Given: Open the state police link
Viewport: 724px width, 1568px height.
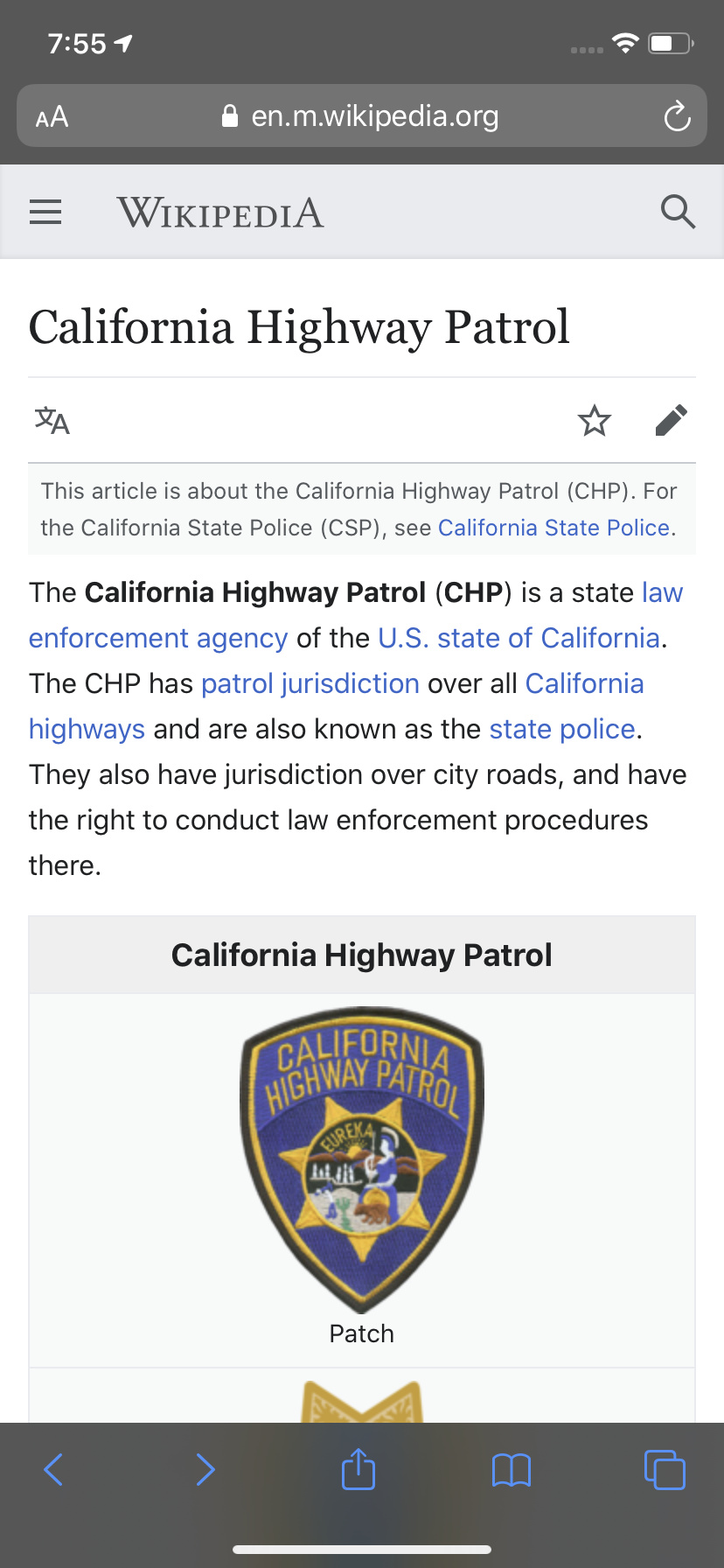Looking at the screenshot, I should click(x=562, y=729).
